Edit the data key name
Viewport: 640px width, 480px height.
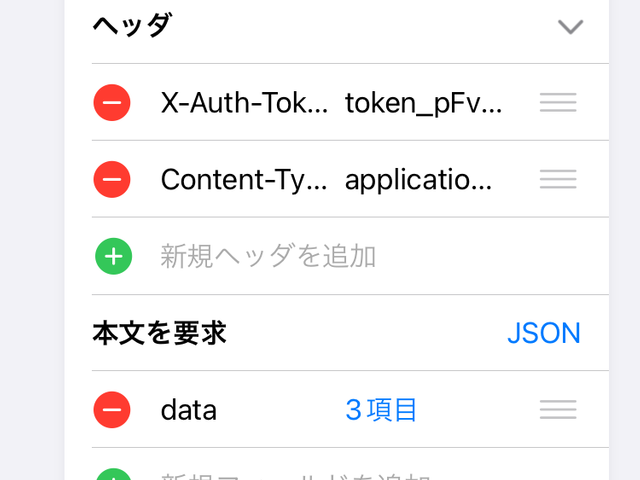coord(189,409)
